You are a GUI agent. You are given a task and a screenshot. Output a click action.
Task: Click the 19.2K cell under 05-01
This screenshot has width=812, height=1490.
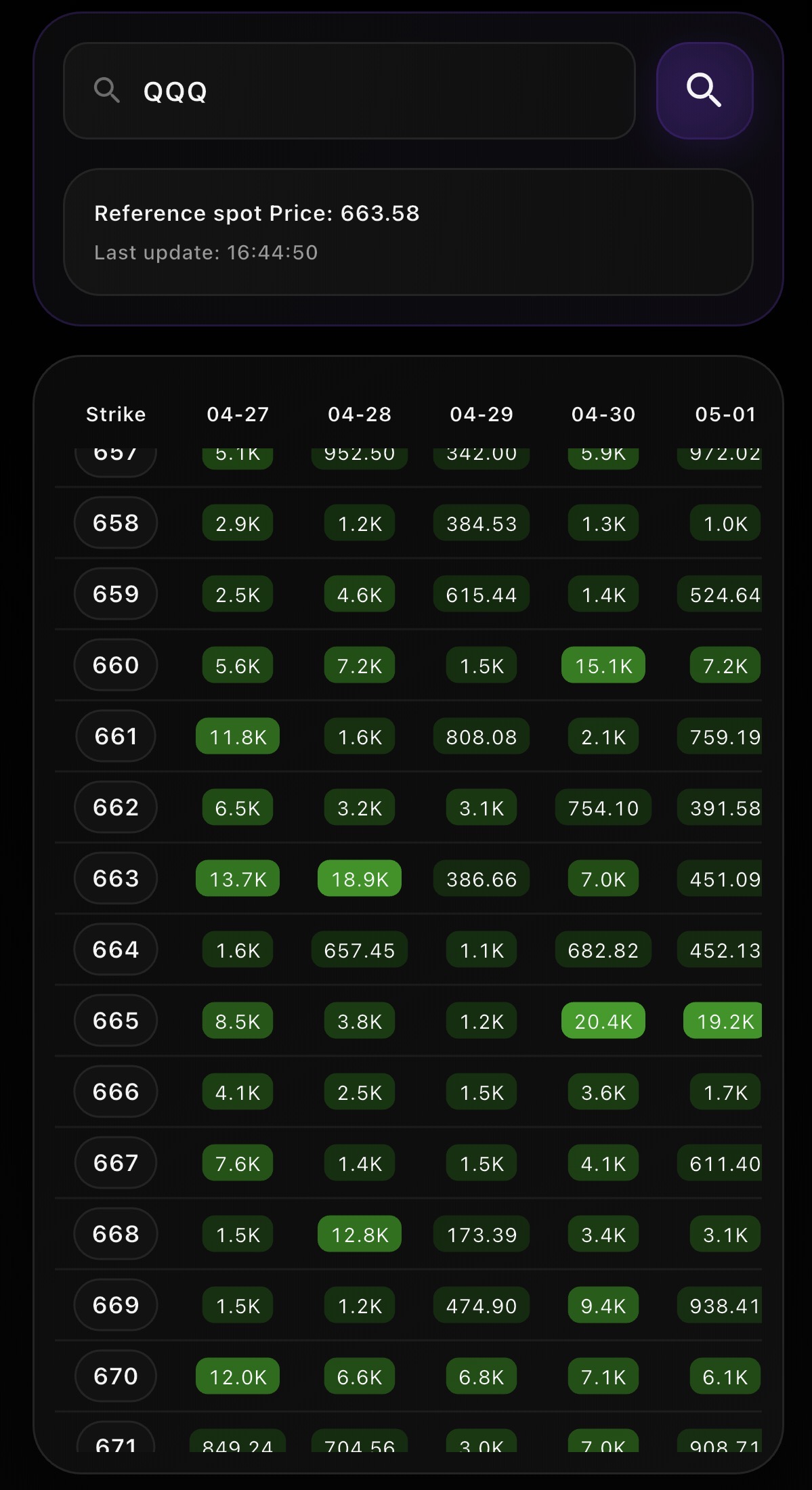[724, 1020]
